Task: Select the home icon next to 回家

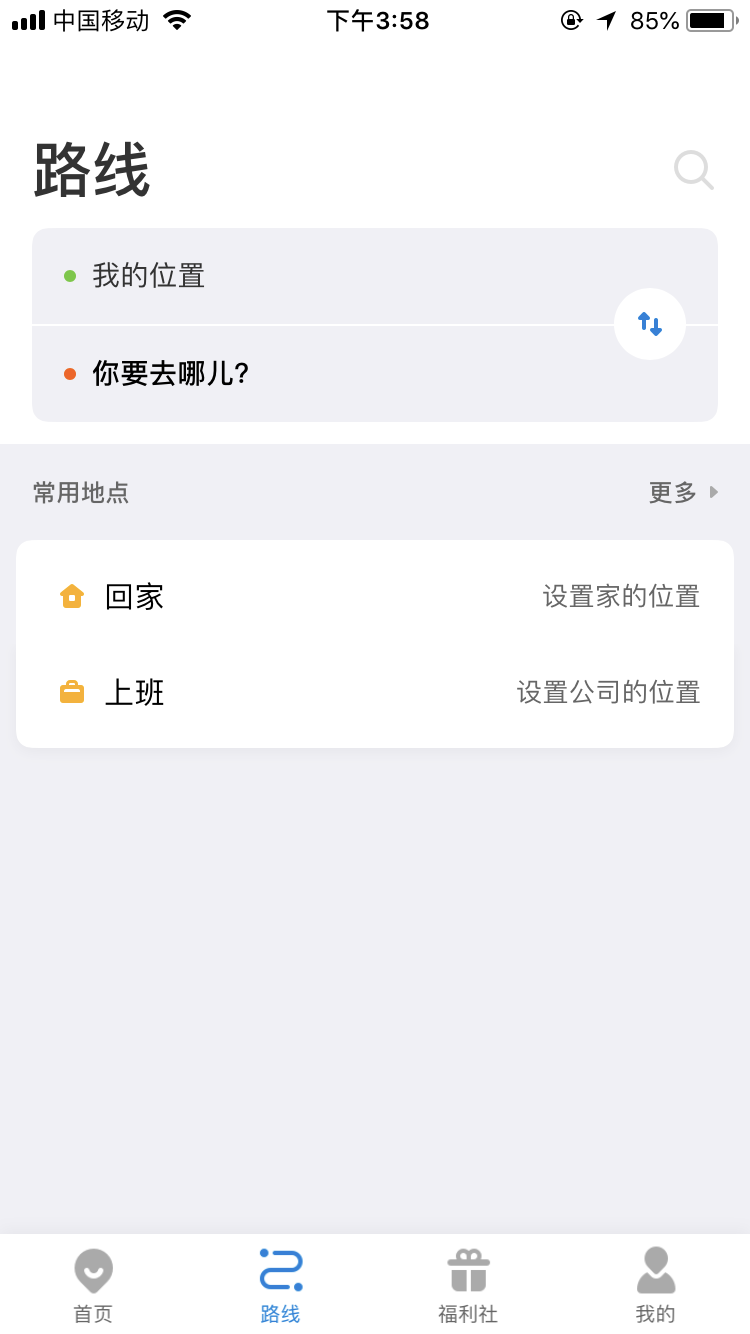Action: [x=71, y=595]
